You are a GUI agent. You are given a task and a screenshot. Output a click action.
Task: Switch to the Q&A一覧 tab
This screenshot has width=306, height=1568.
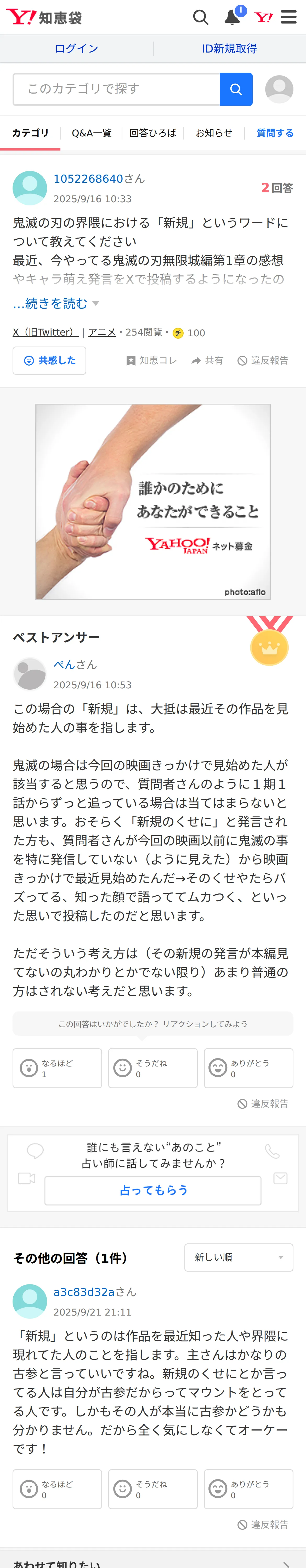92,133
